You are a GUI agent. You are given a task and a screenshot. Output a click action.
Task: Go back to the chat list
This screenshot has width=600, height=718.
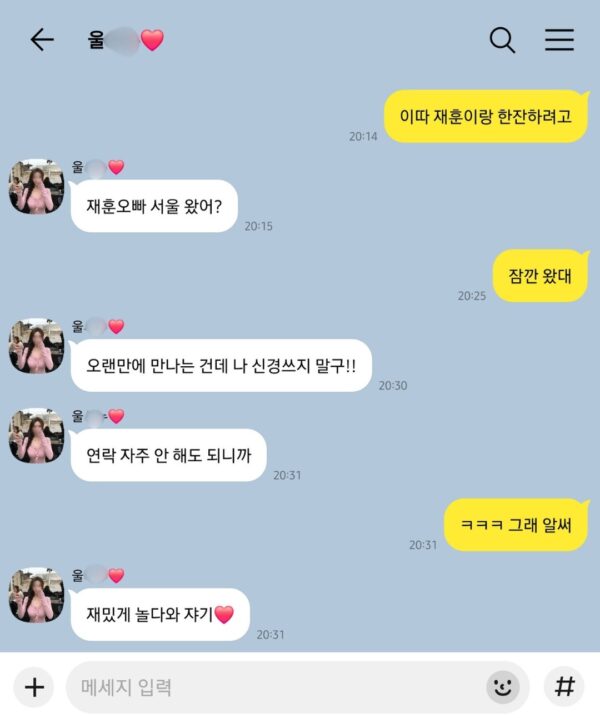click(x=41, y=40)
